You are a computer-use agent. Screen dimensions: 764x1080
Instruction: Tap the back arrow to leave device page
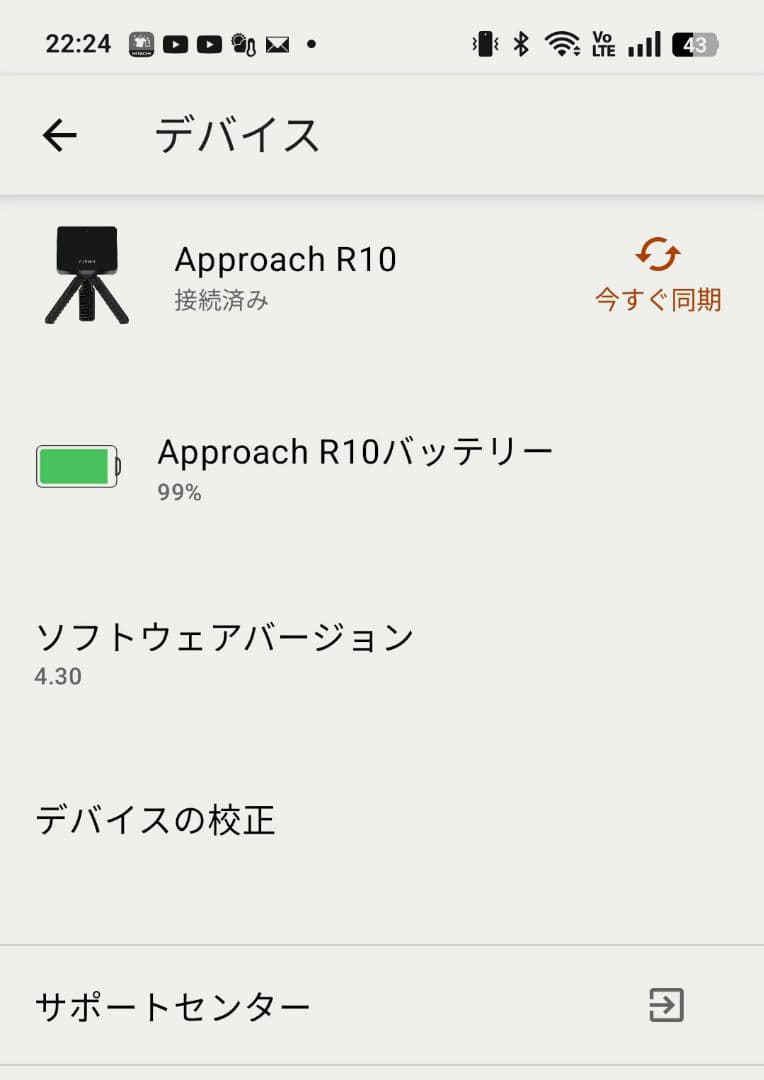pos(58,135)
